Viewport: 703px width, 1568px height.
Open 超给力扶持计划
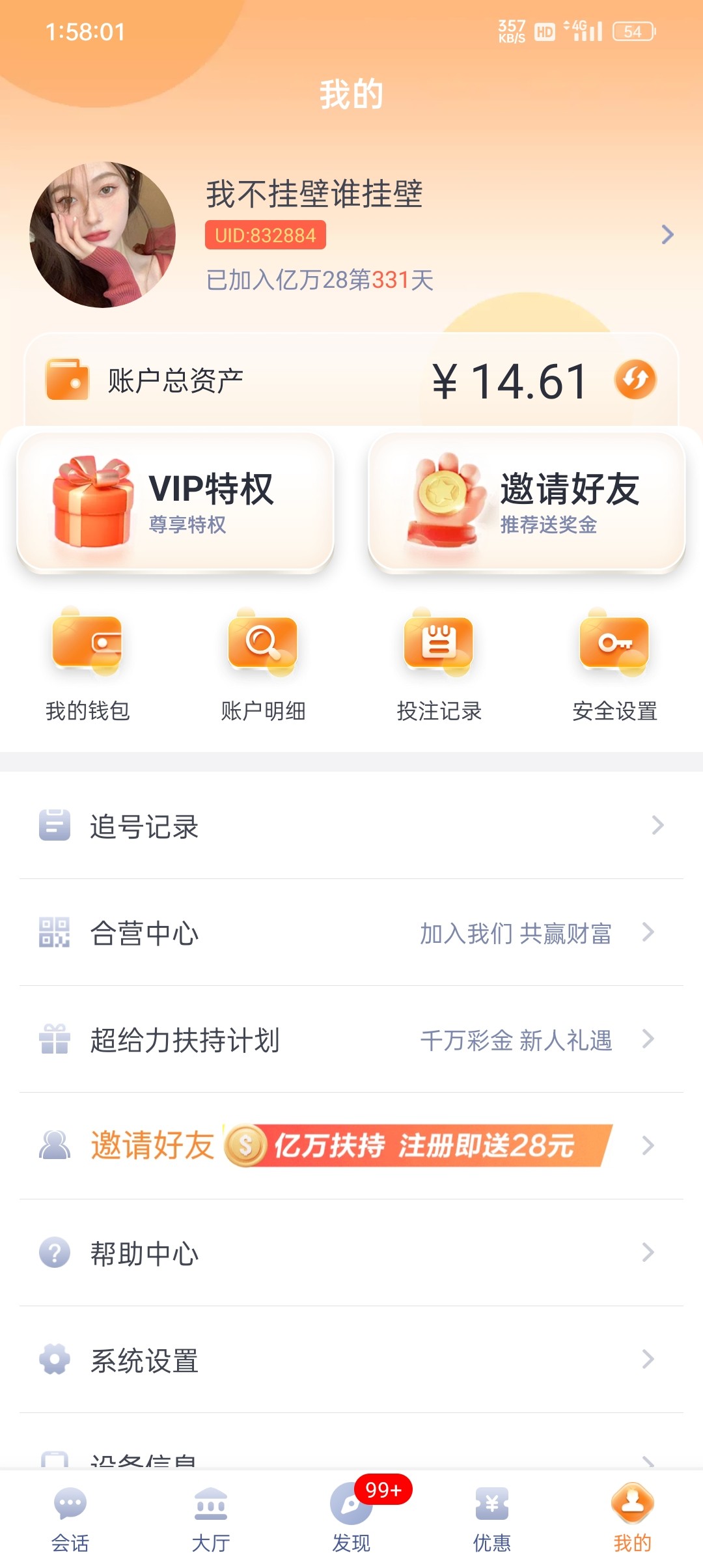pos(351,1039)
